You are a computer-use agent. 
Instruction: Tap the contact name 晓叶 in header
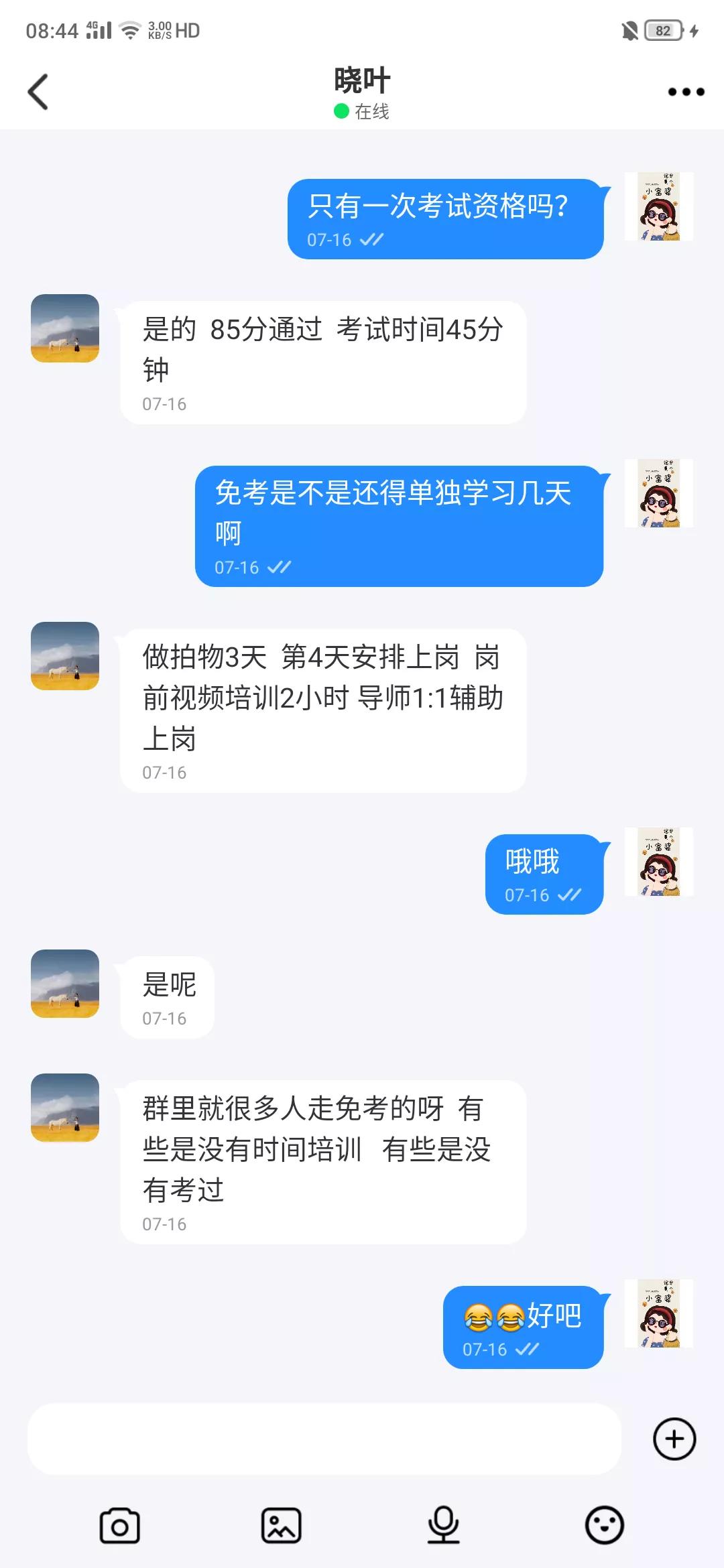pos(362,78)
